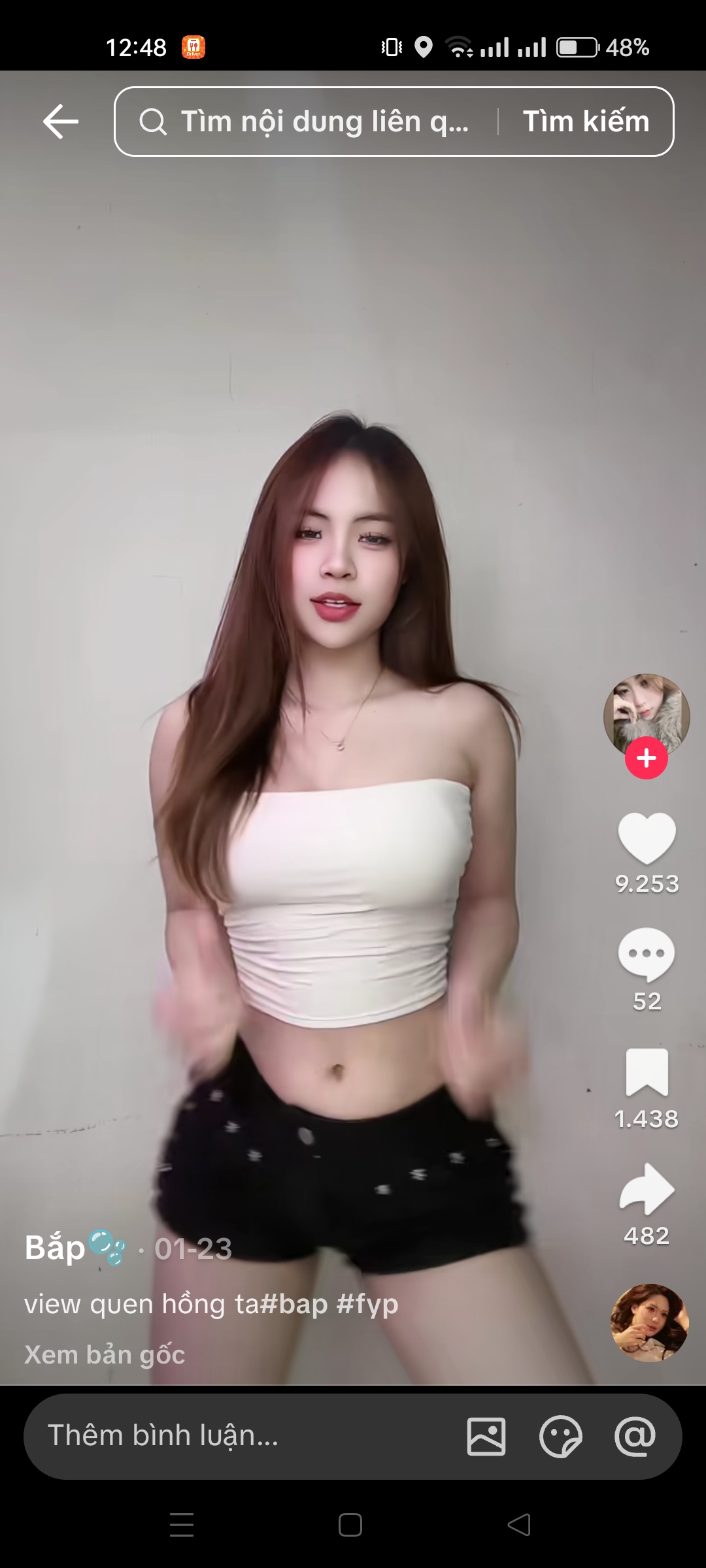
Task: Tap the Tìm kiếm button
Action: (586, 122)
